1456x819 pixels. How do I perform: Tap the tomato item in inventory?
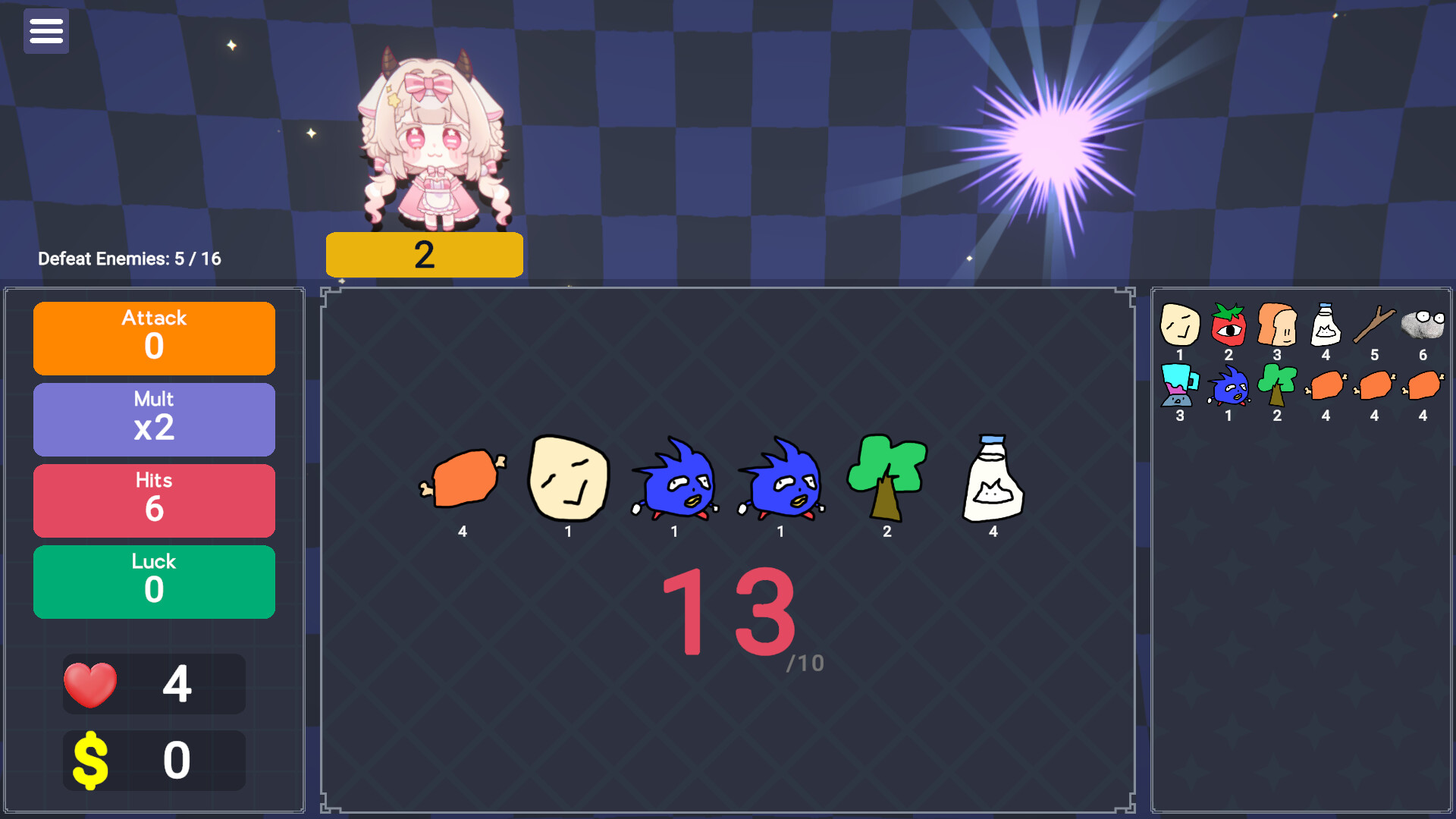(x=1228, y=325)
